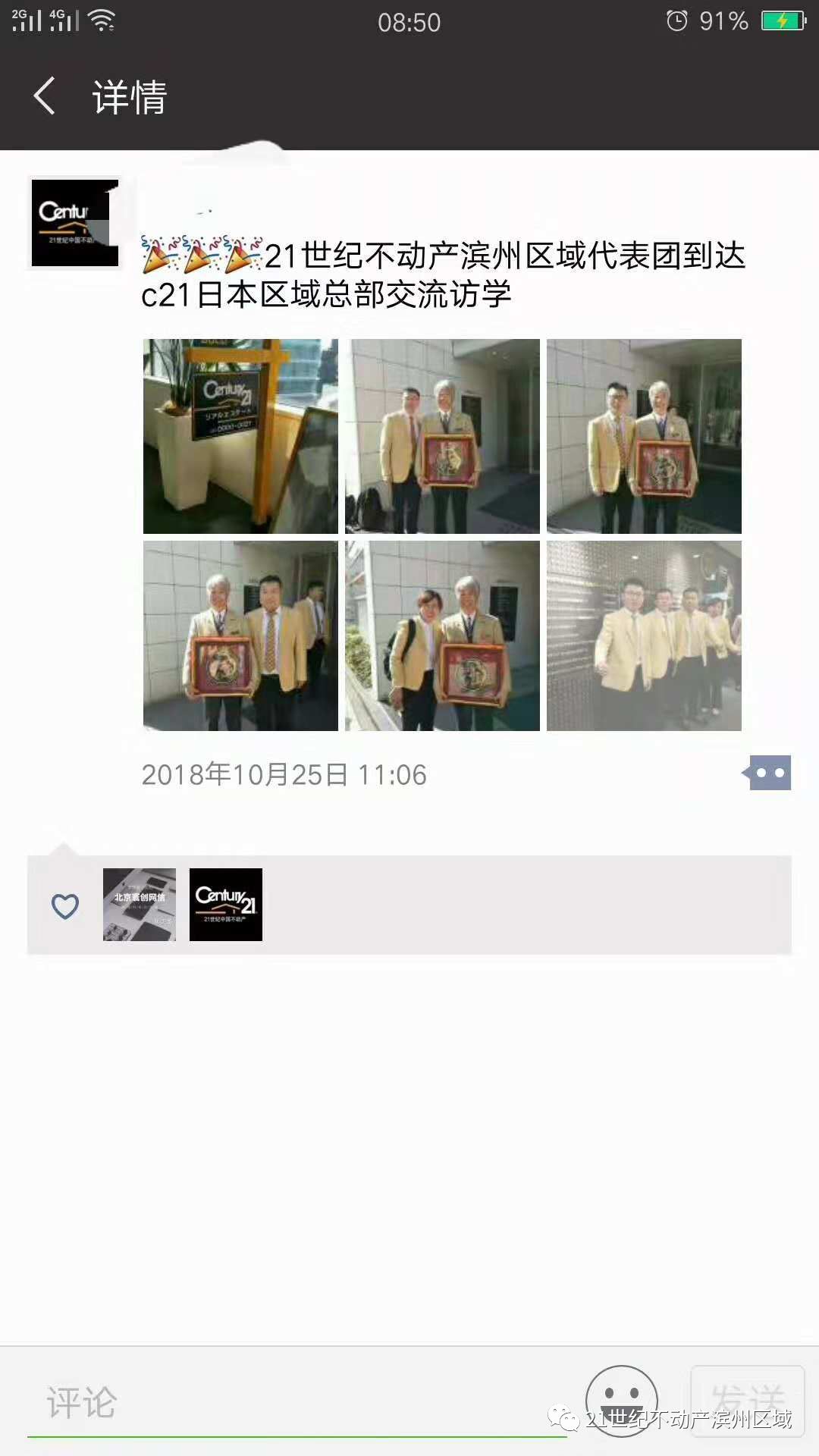Open the poster's Century 21 avatar
Screen dimensions: 819x1456
[x=74, y=223]
